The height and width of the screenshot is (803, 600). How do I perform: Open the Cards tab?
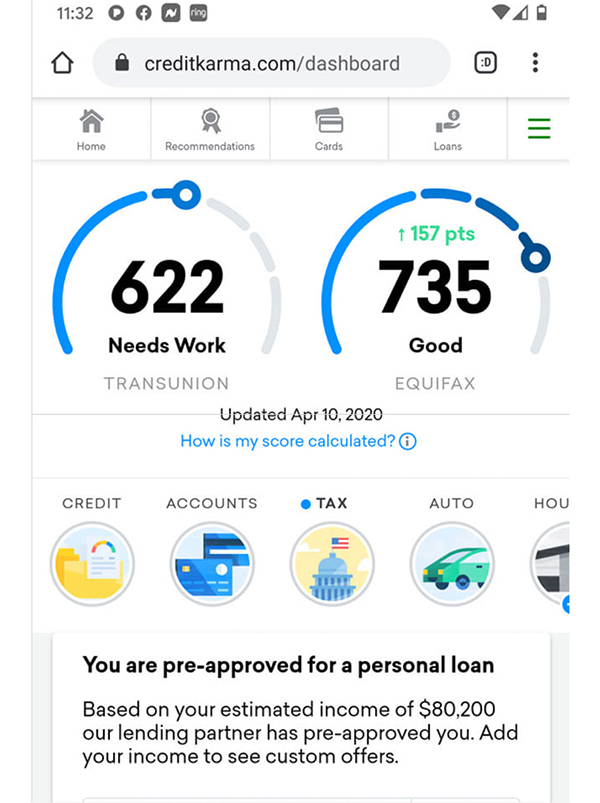point(329,130)
